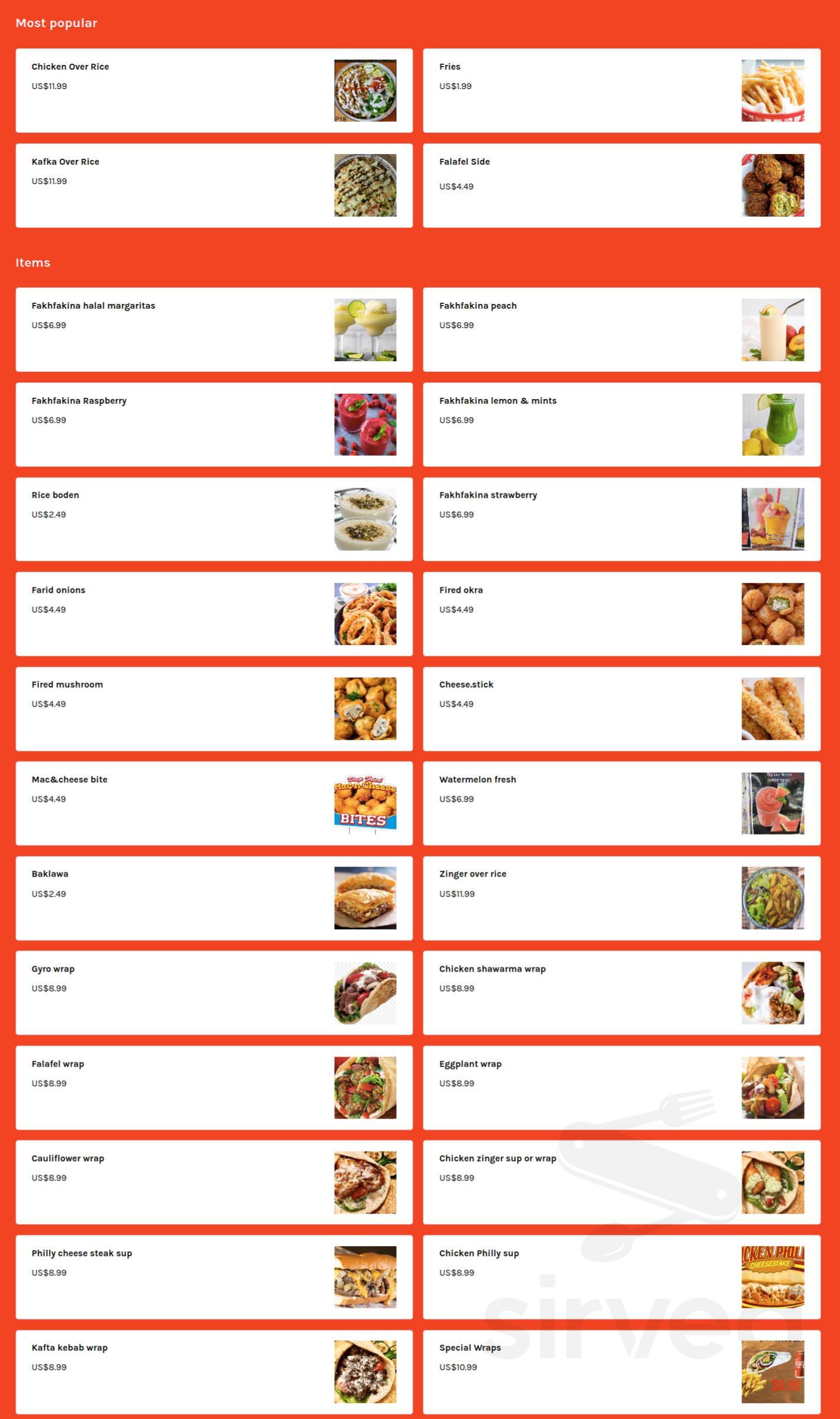Image resolution: width=840 pixels, height=1419 pixels.
Task: Open the Special Wraps card
Action: click(x=622, y=1372)
